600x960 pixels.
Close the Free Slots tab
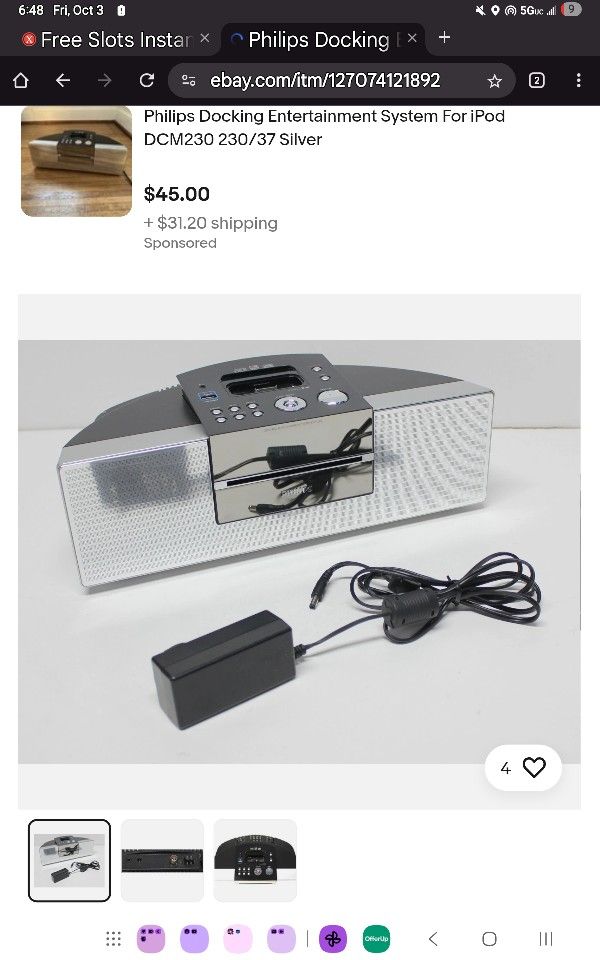coord(204,38)
